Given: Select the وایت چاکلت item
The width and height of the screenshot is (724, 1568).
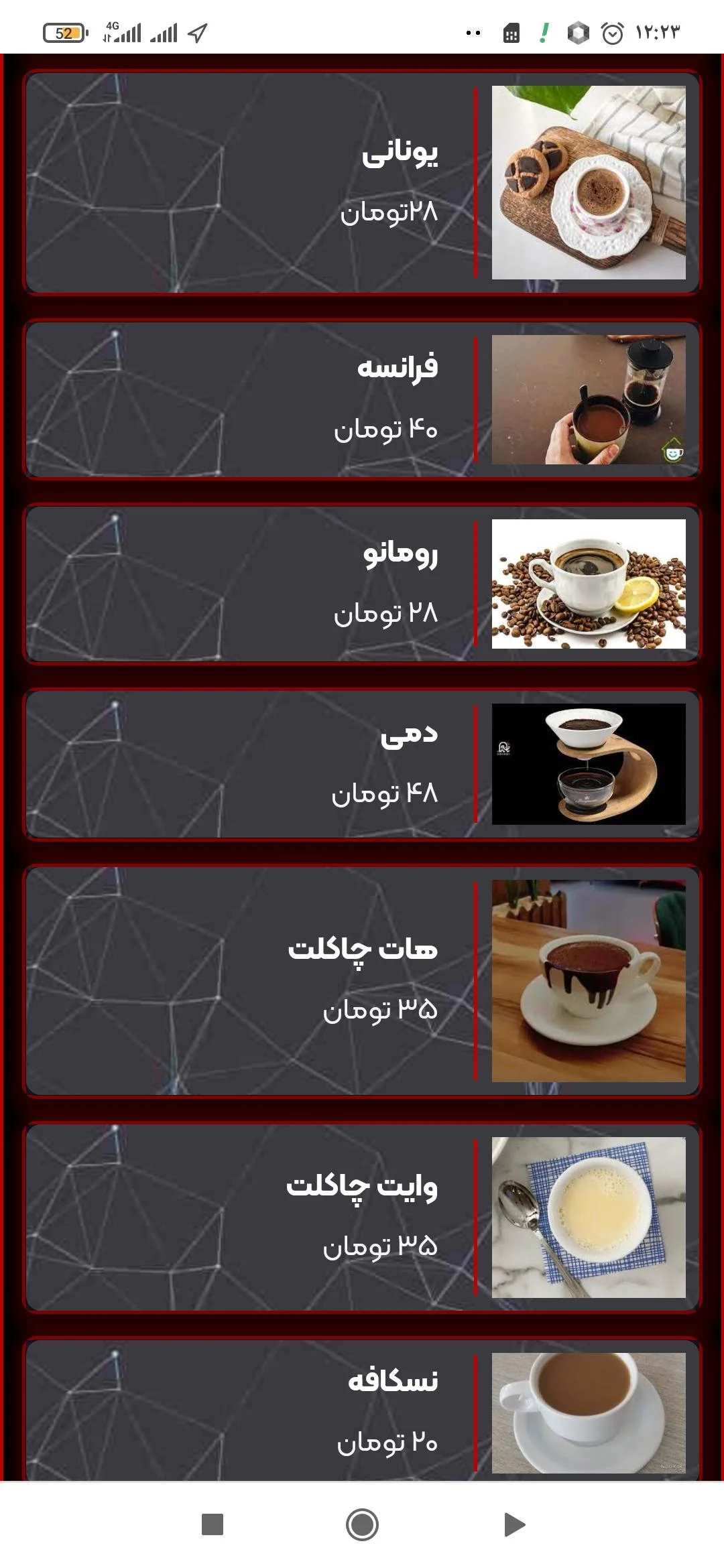Looking at the screenshot, I should pyautogui.click(x=362, y=1218).
